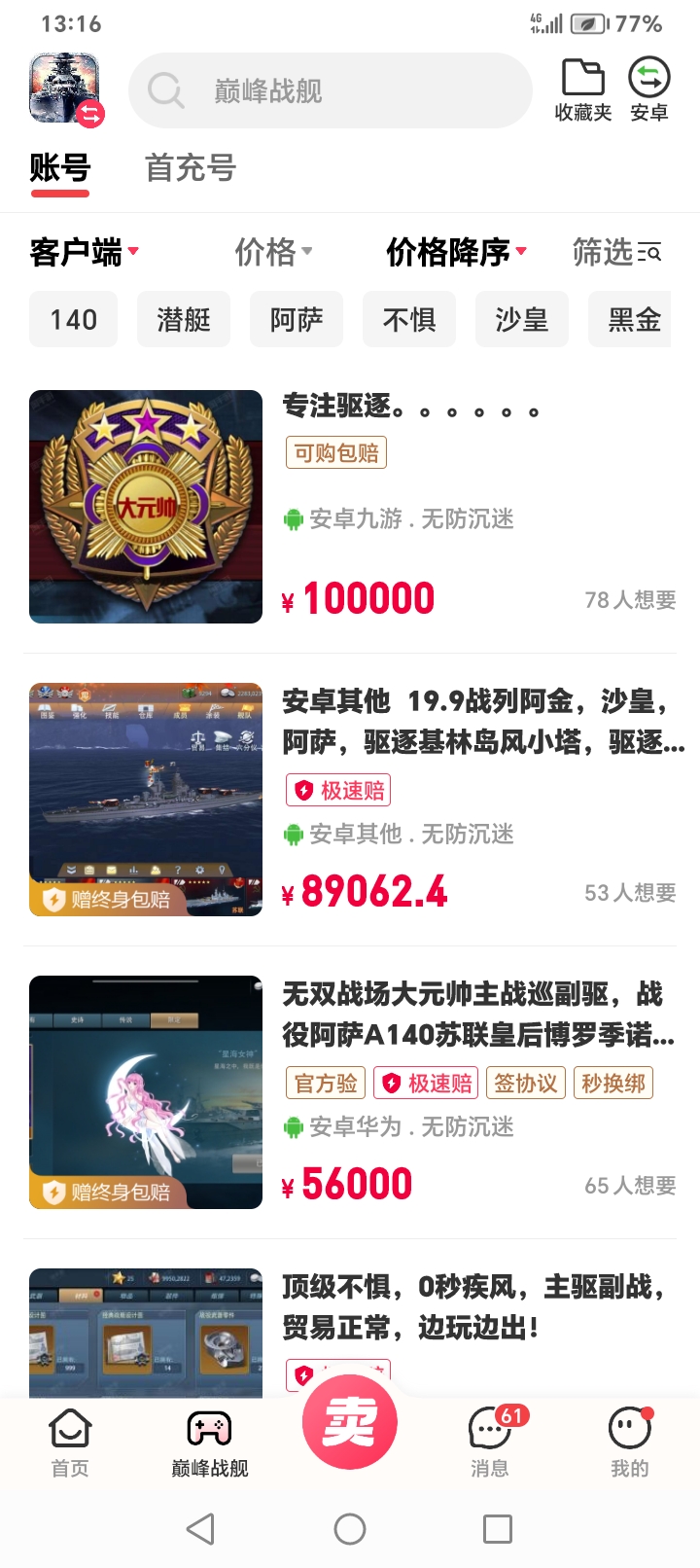Select the 140 chip
The width and height of the screenshot is (700, 1568).
tap(73, 319)
